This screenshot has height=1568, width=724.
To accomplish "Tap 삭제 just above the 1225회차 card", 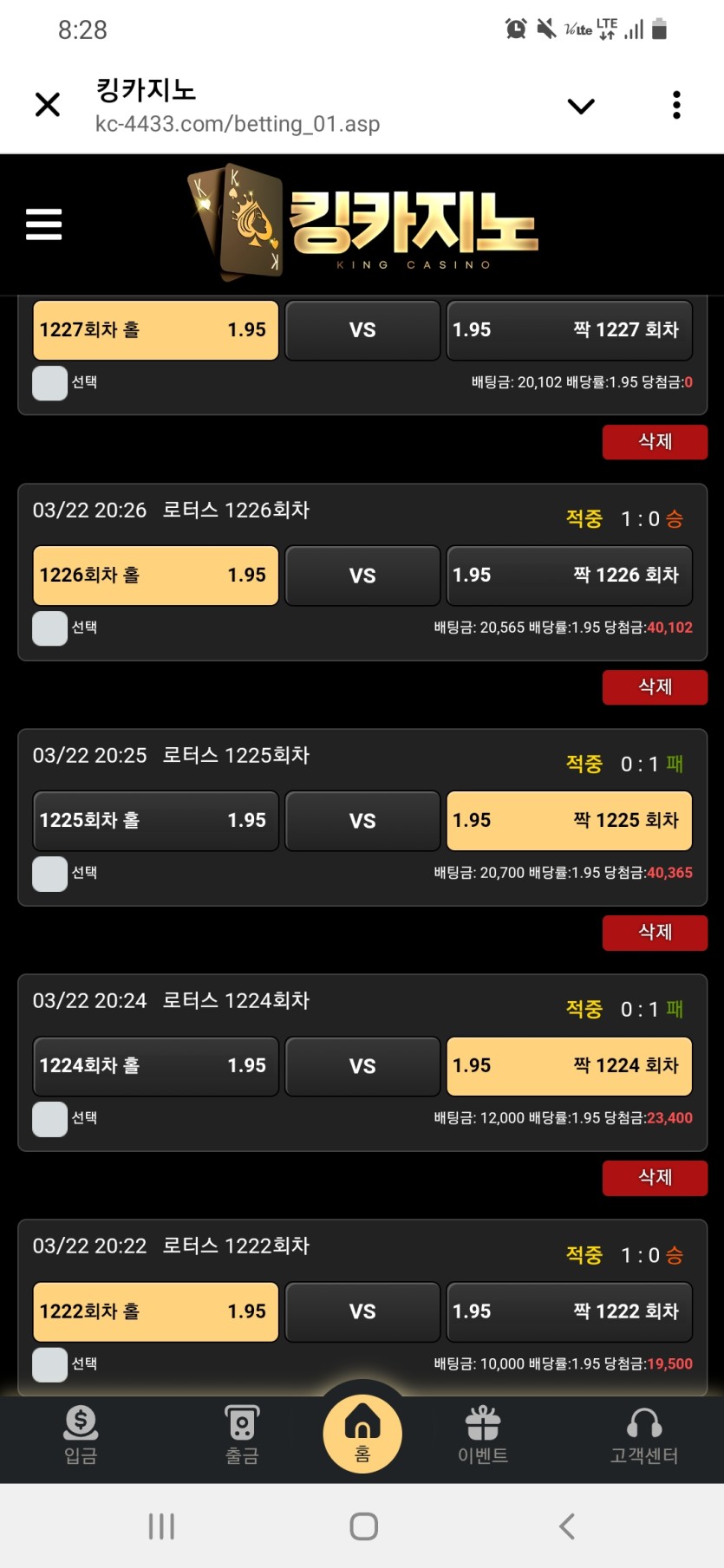I will (655, 687).
